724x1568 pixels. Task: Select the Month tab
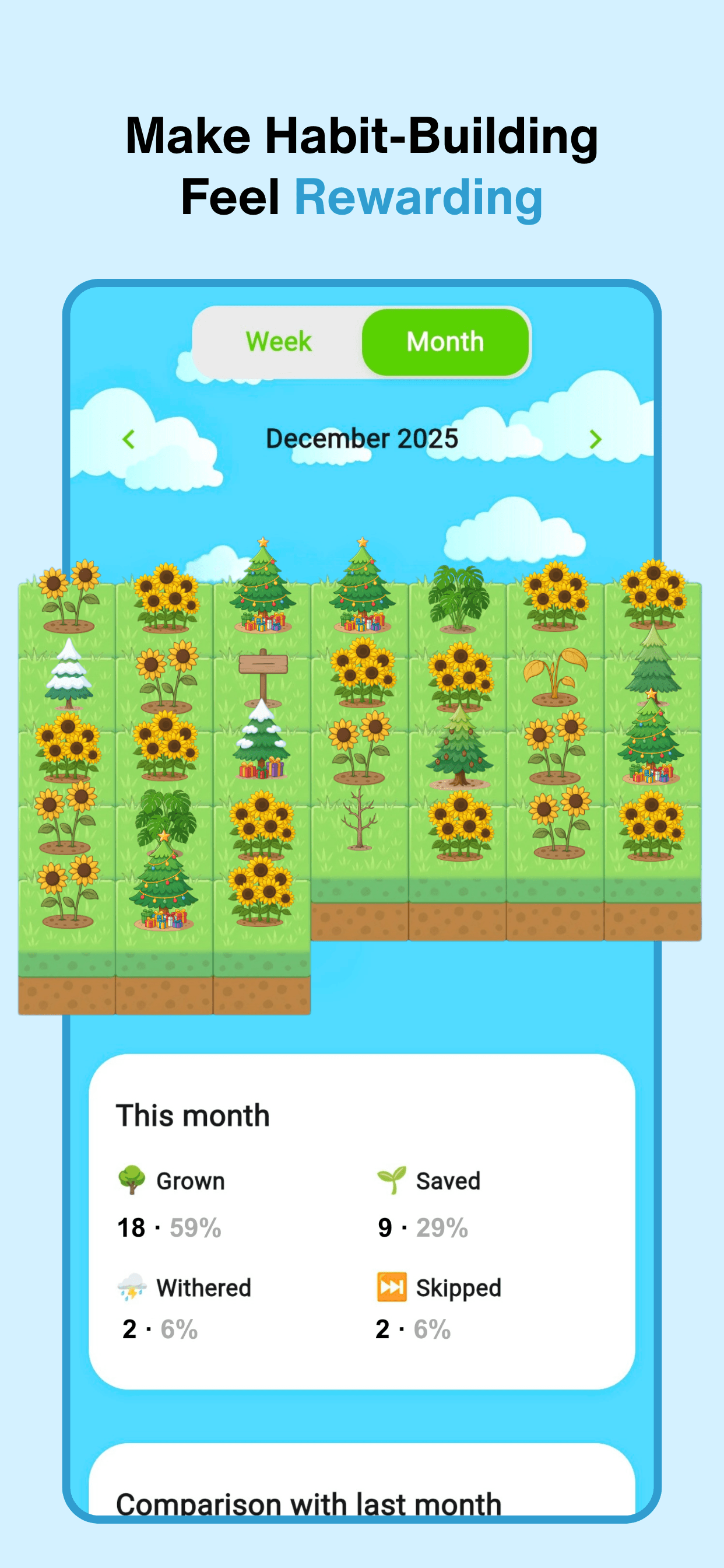pyautogui.click(x=446, y=341)
